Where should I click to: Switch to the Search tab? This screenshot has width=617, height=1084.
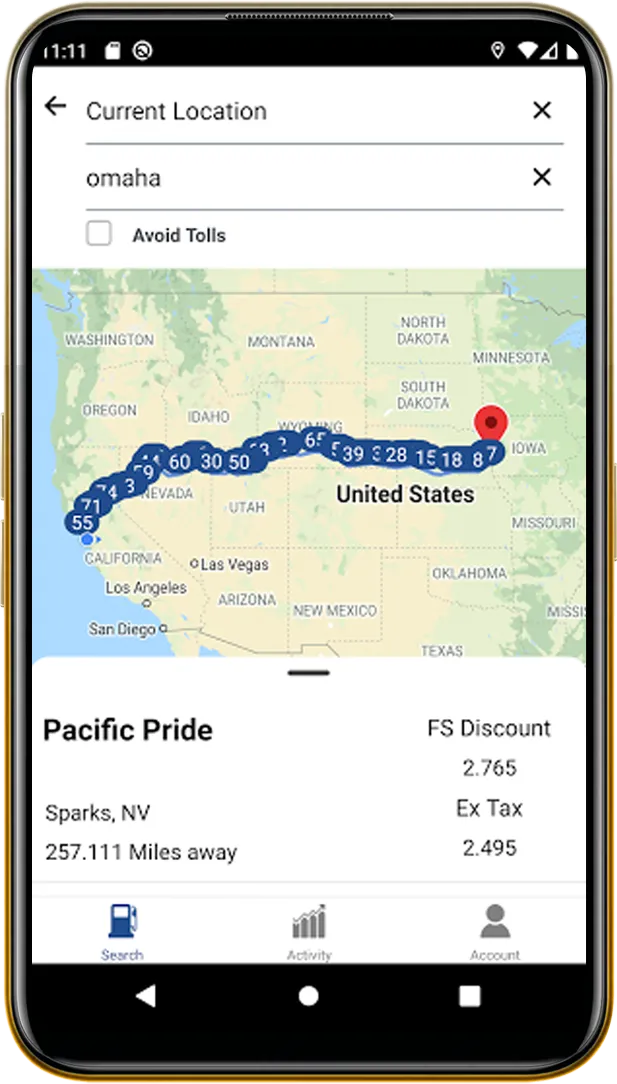[x=122, y=930]
